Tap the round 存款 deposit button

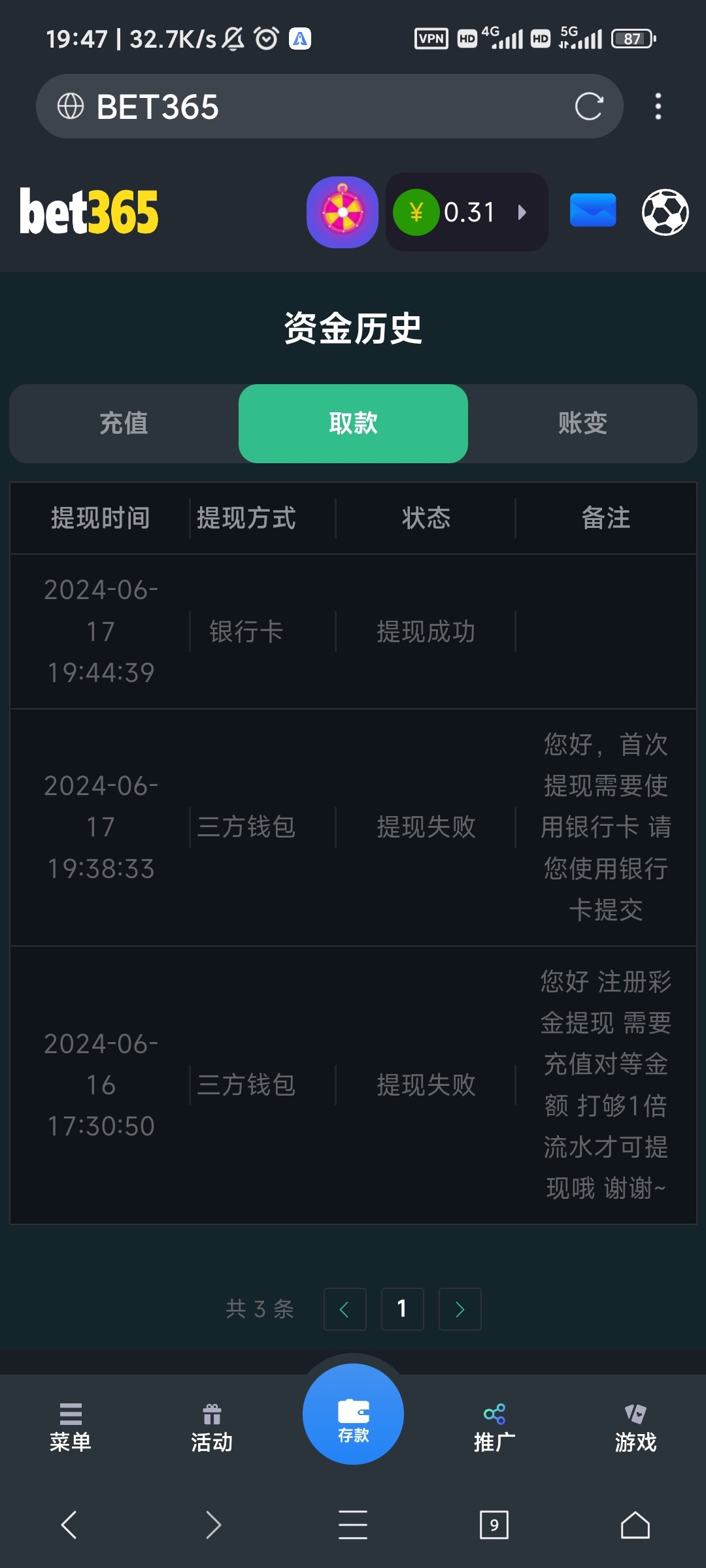[353, 1414]
